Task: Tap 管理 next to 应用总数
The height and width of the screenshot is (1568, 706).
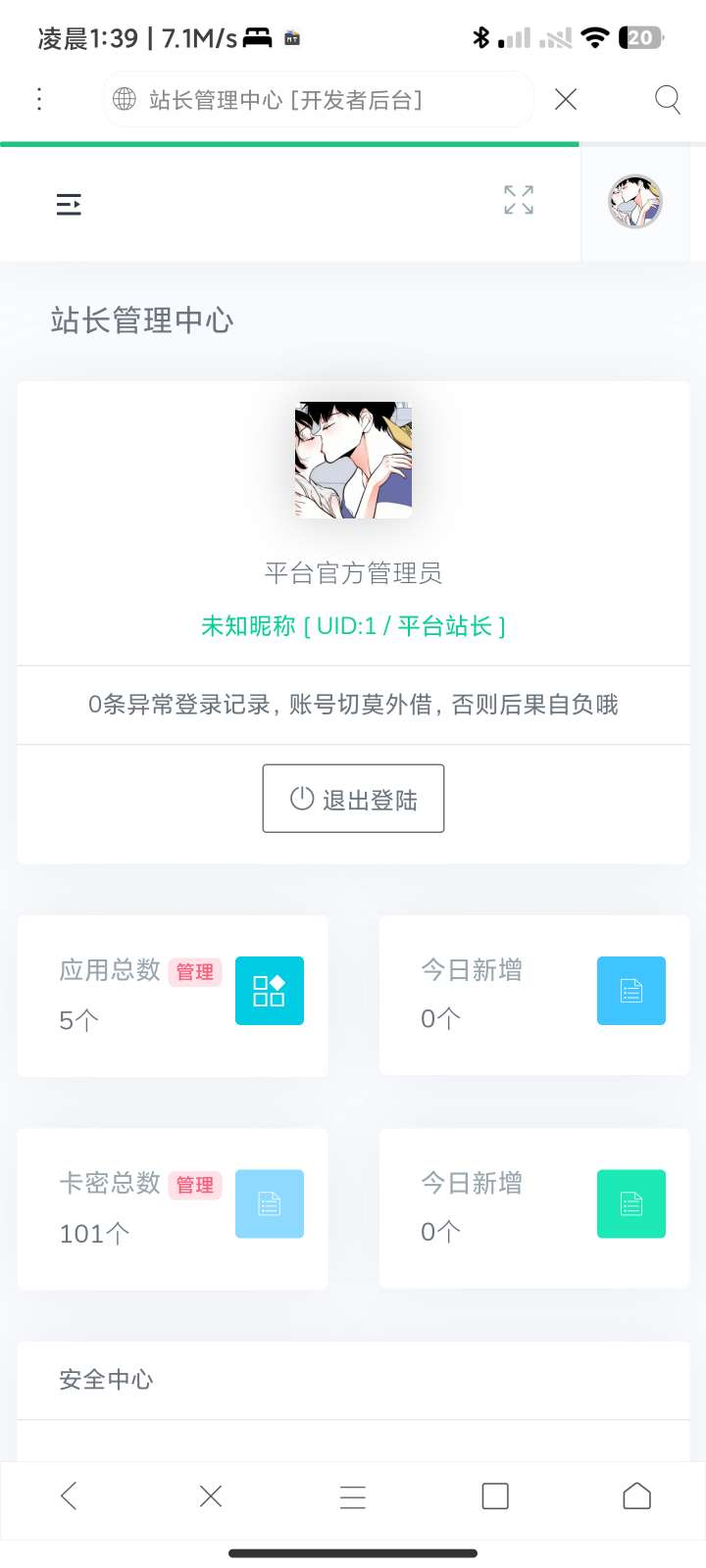Action: 195,972
